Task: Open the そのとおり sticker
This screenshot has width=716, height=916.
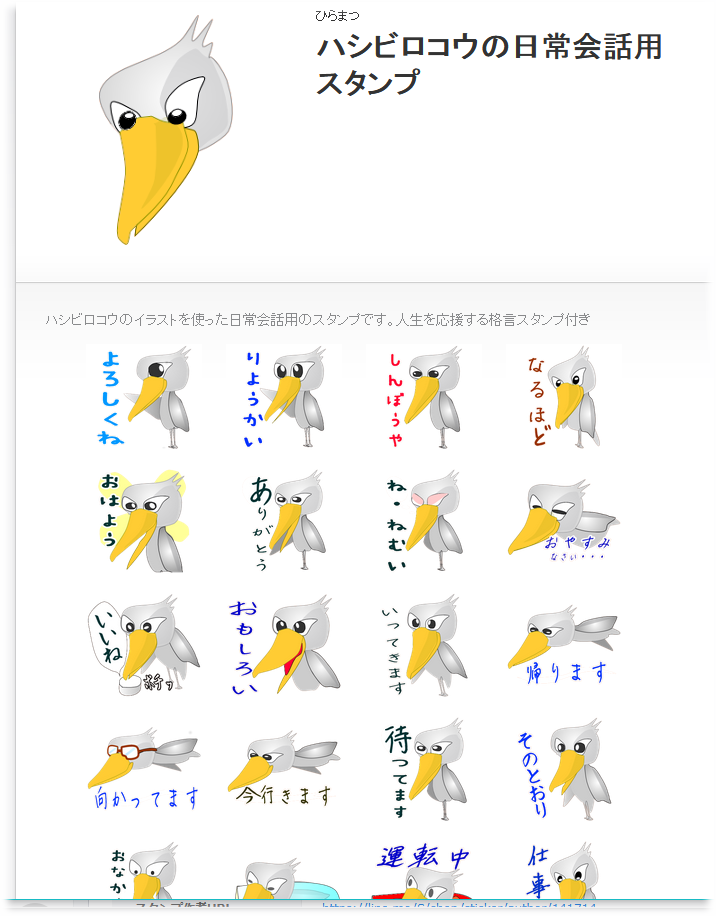Action: tap(564, 770)
